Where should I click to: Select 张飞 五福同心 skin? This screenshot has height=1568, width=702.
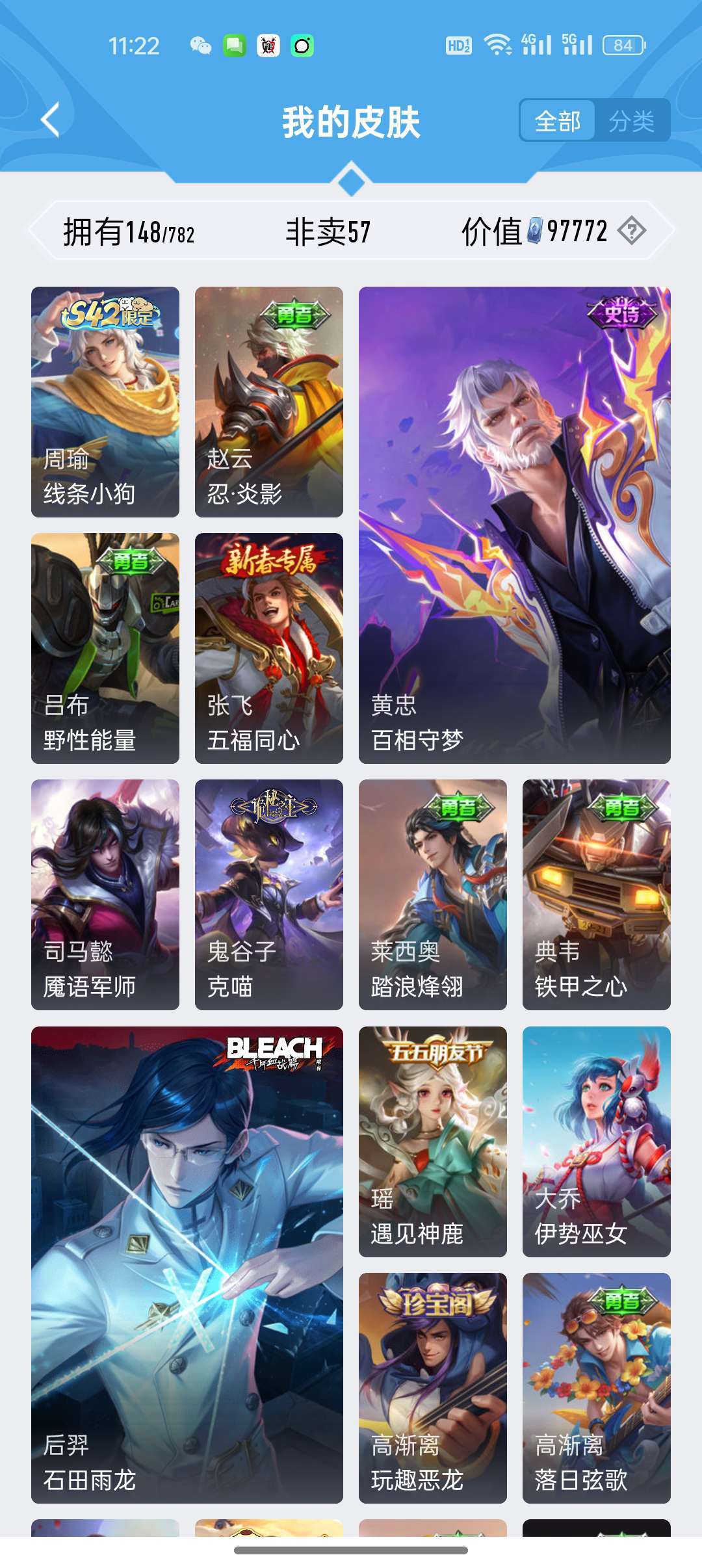point(269,648)
